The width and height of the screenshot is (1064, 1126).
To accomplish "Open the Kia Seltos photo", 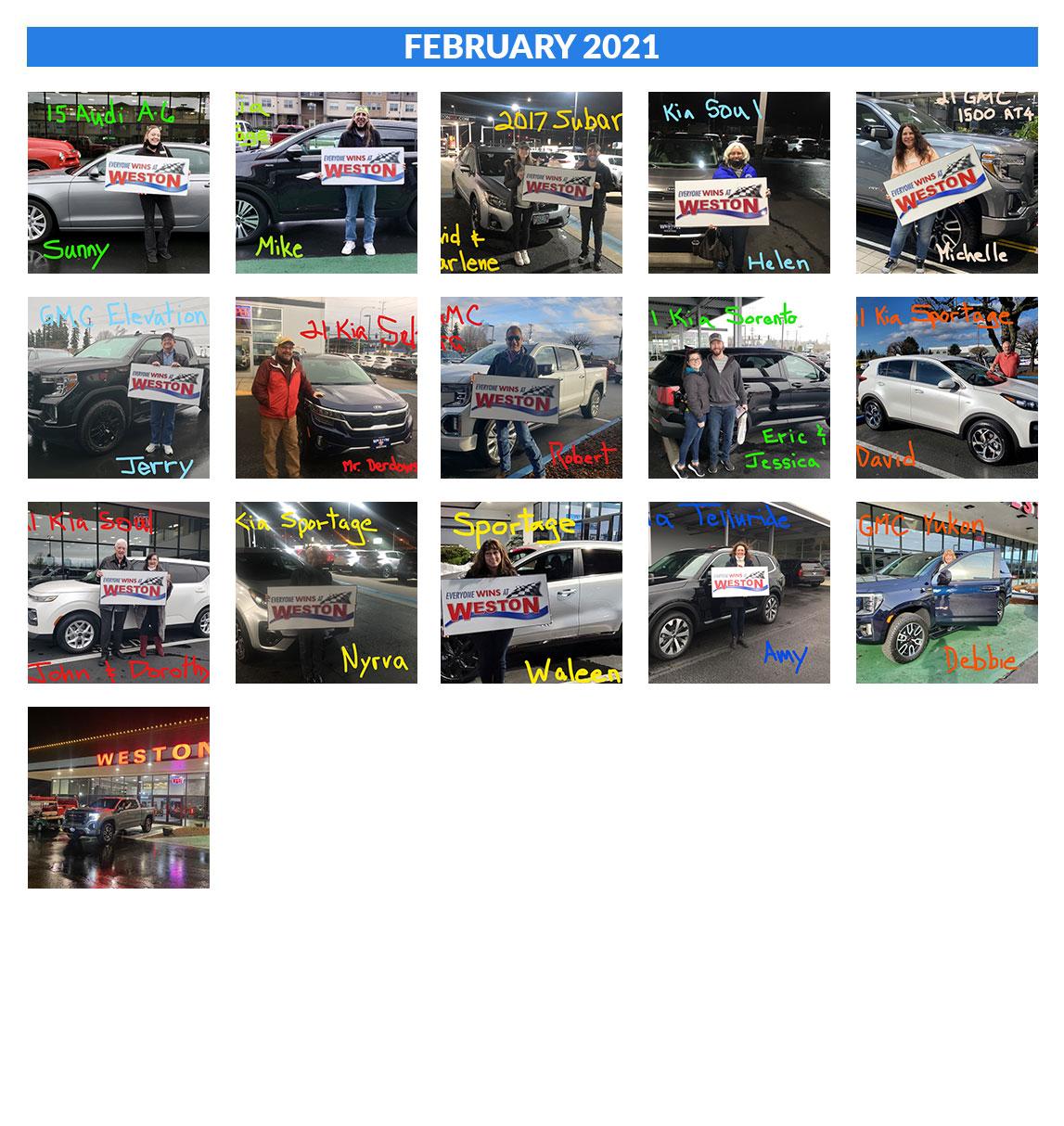I will click(x=327, y=388).
